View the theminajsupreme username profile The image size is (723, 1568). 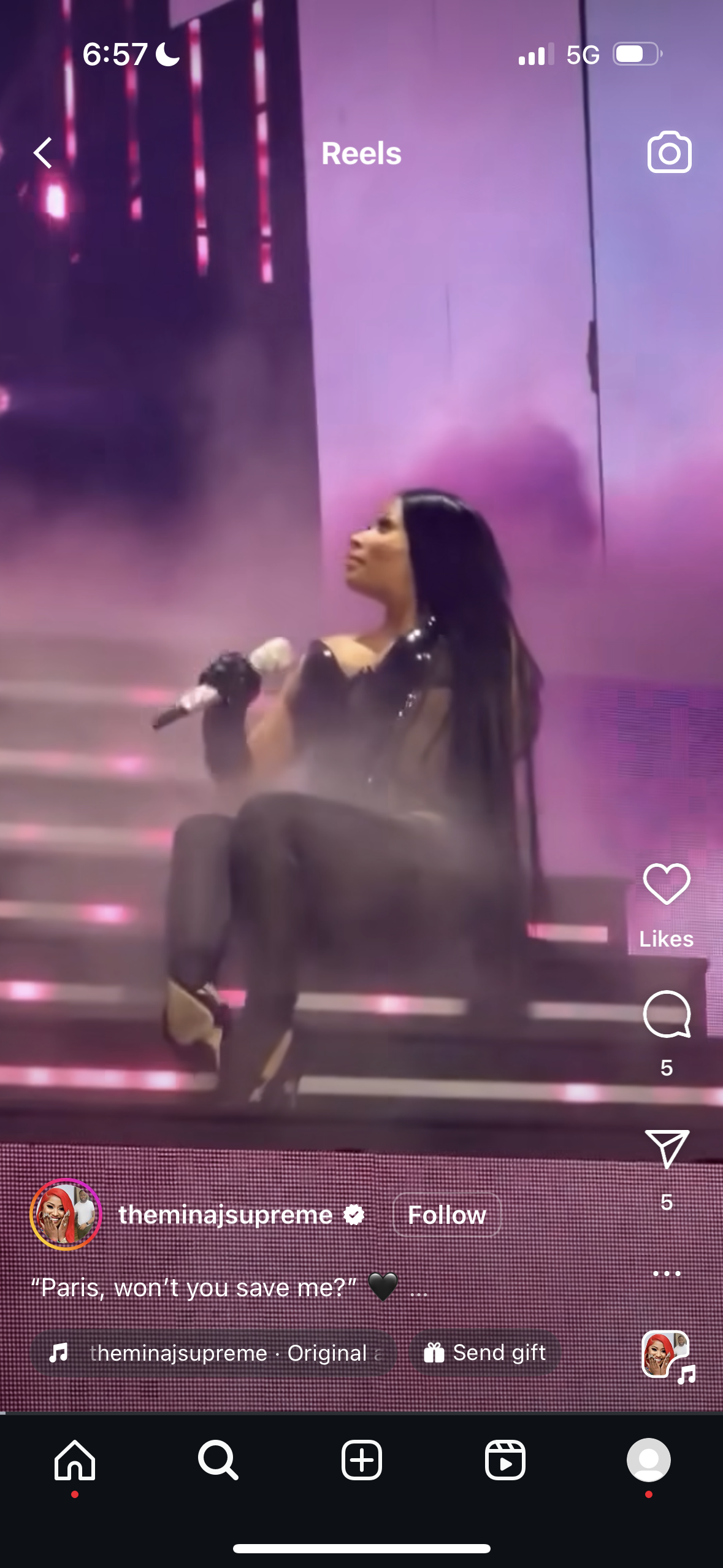tap(226, 1215)
